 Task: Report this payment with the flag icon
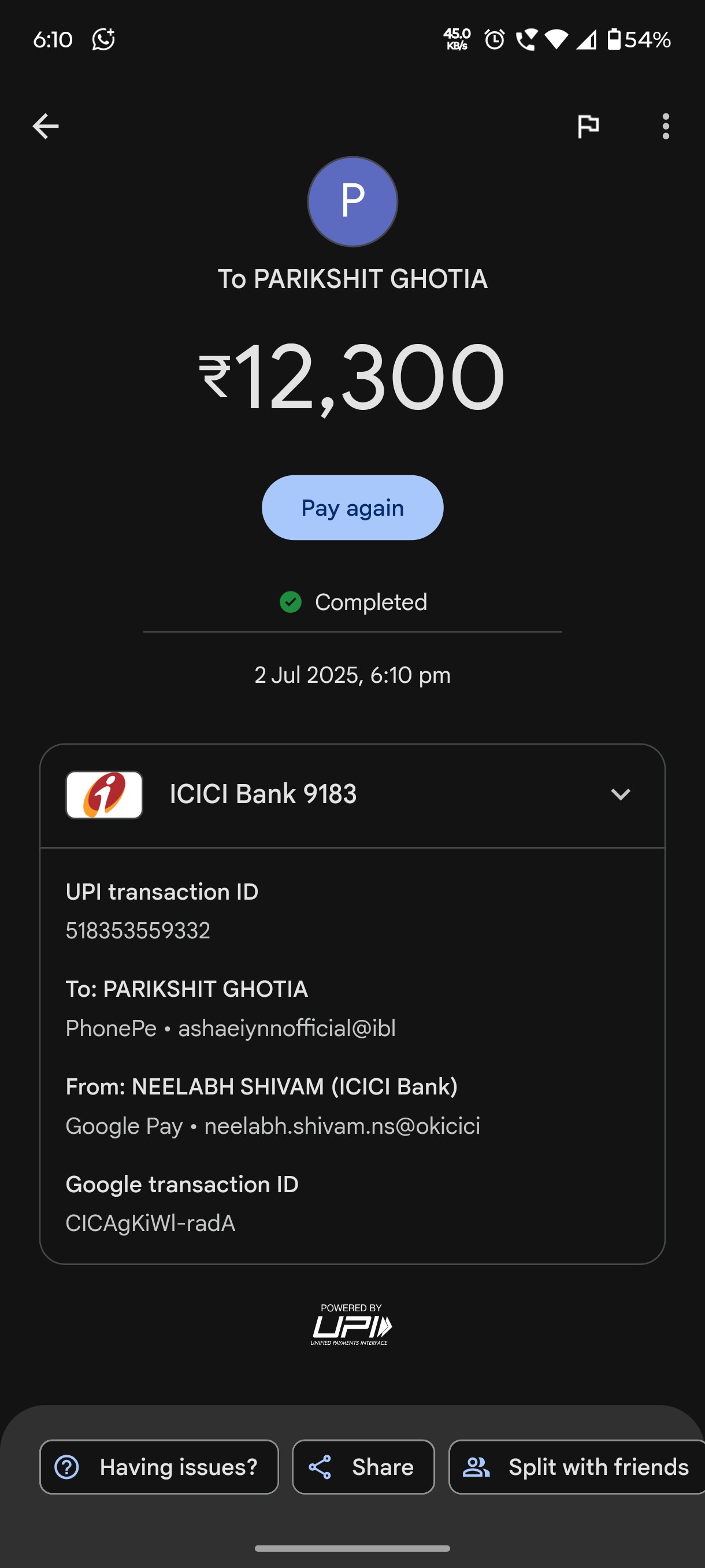pyautogui.click(x=588, y=127)
